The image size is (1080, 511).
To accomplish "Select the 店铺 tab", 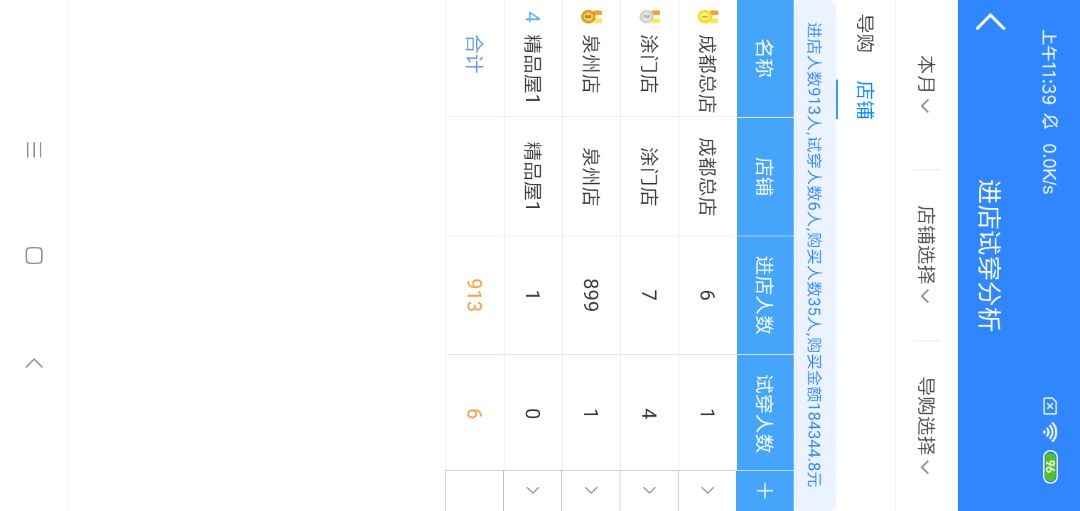I will coord(865,100).
